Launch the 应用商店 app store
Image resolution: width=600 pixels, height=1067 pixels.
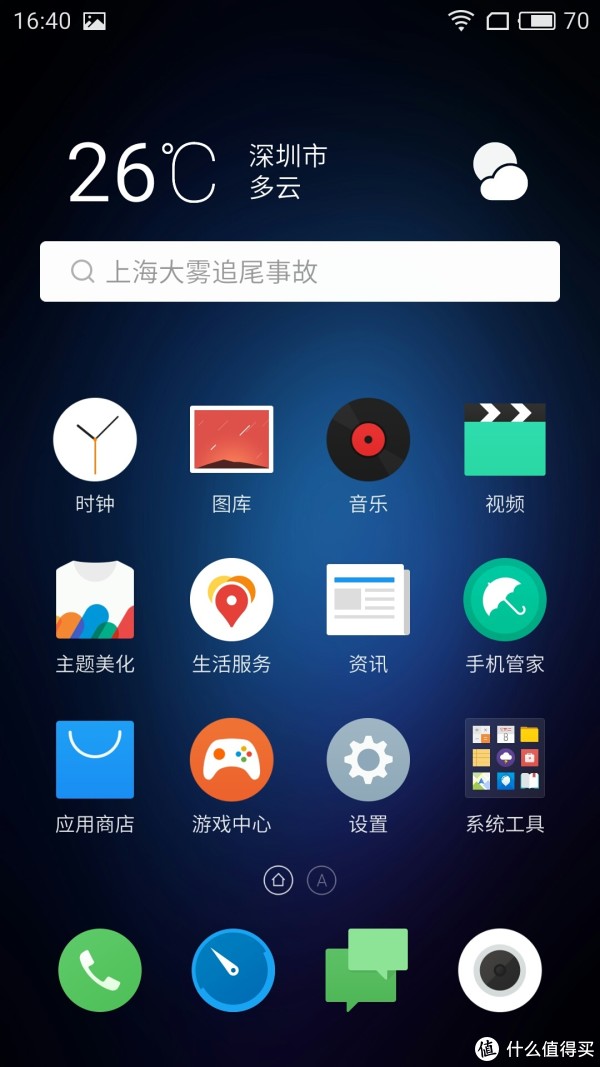point(95,760)
